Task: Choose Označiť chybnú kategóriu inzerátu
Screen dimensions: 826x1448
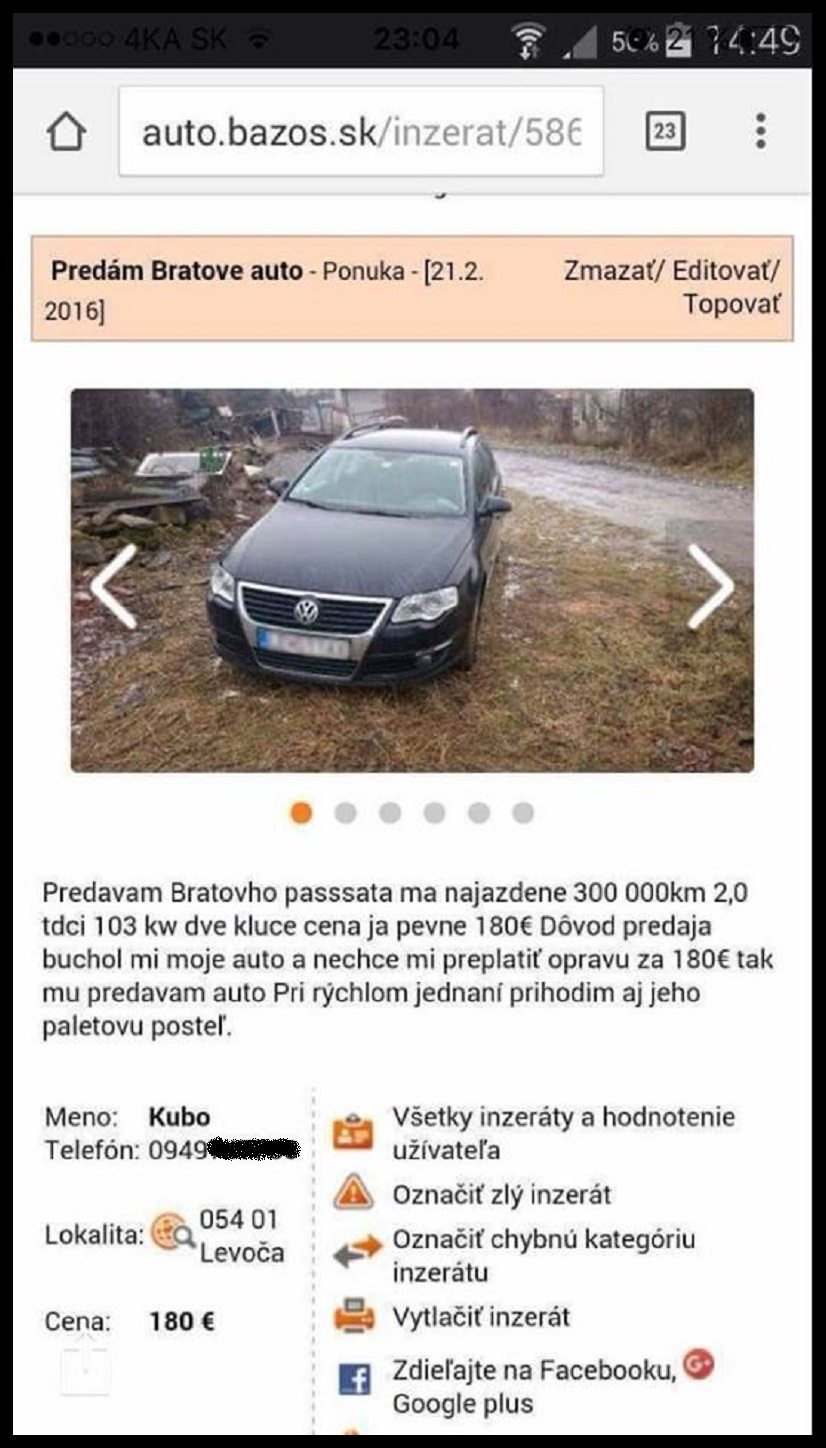Action: click(x=542, y=1255)
